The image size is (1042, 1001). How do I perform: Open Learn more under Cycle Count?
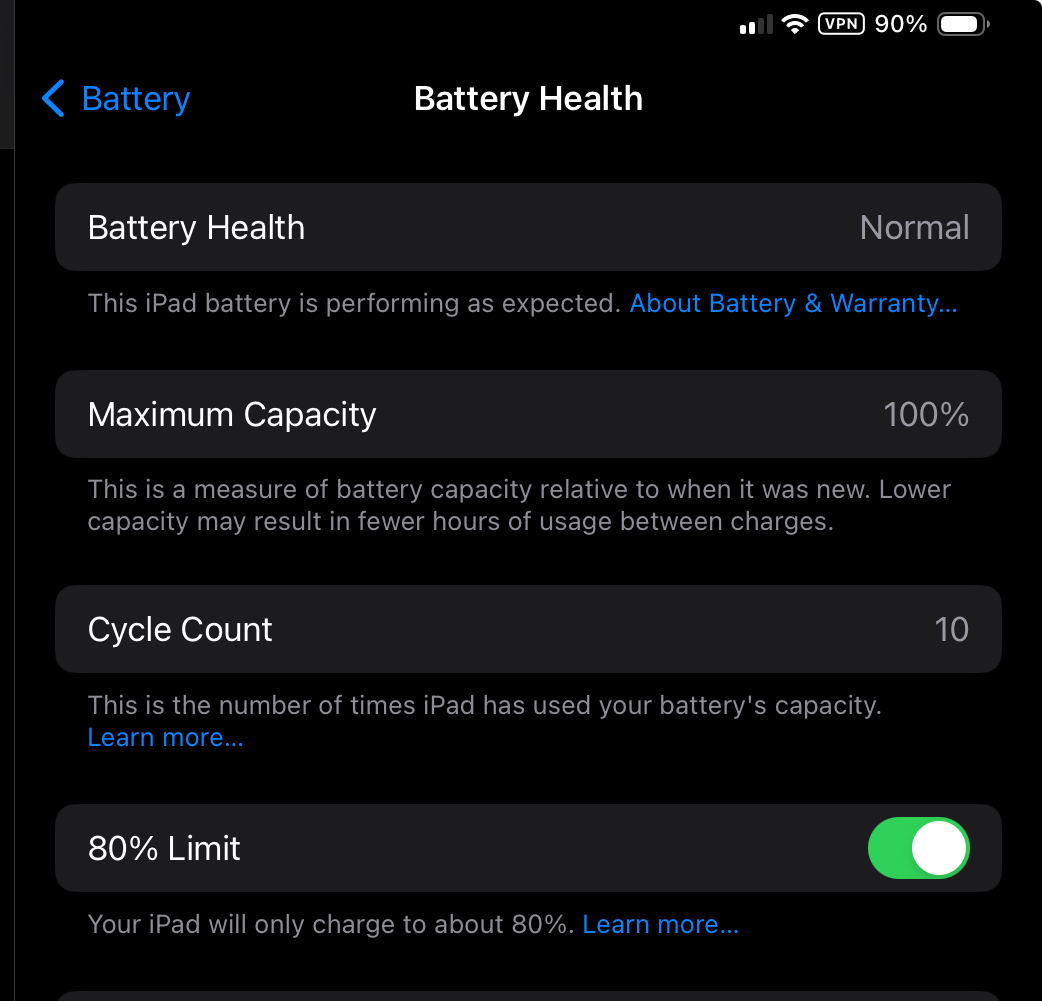coord(165,738)
